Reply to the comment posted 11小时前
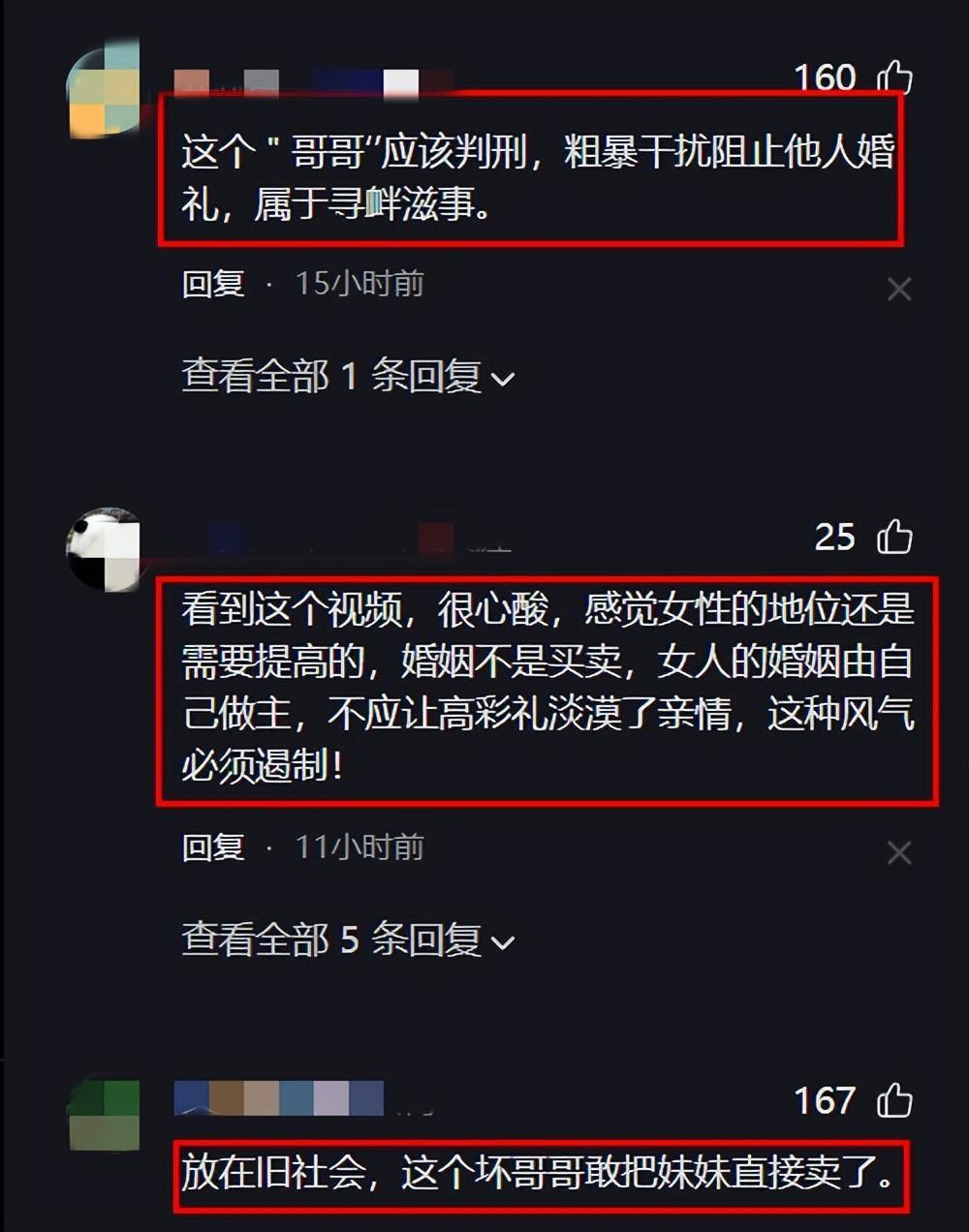 tap(213, 847)
